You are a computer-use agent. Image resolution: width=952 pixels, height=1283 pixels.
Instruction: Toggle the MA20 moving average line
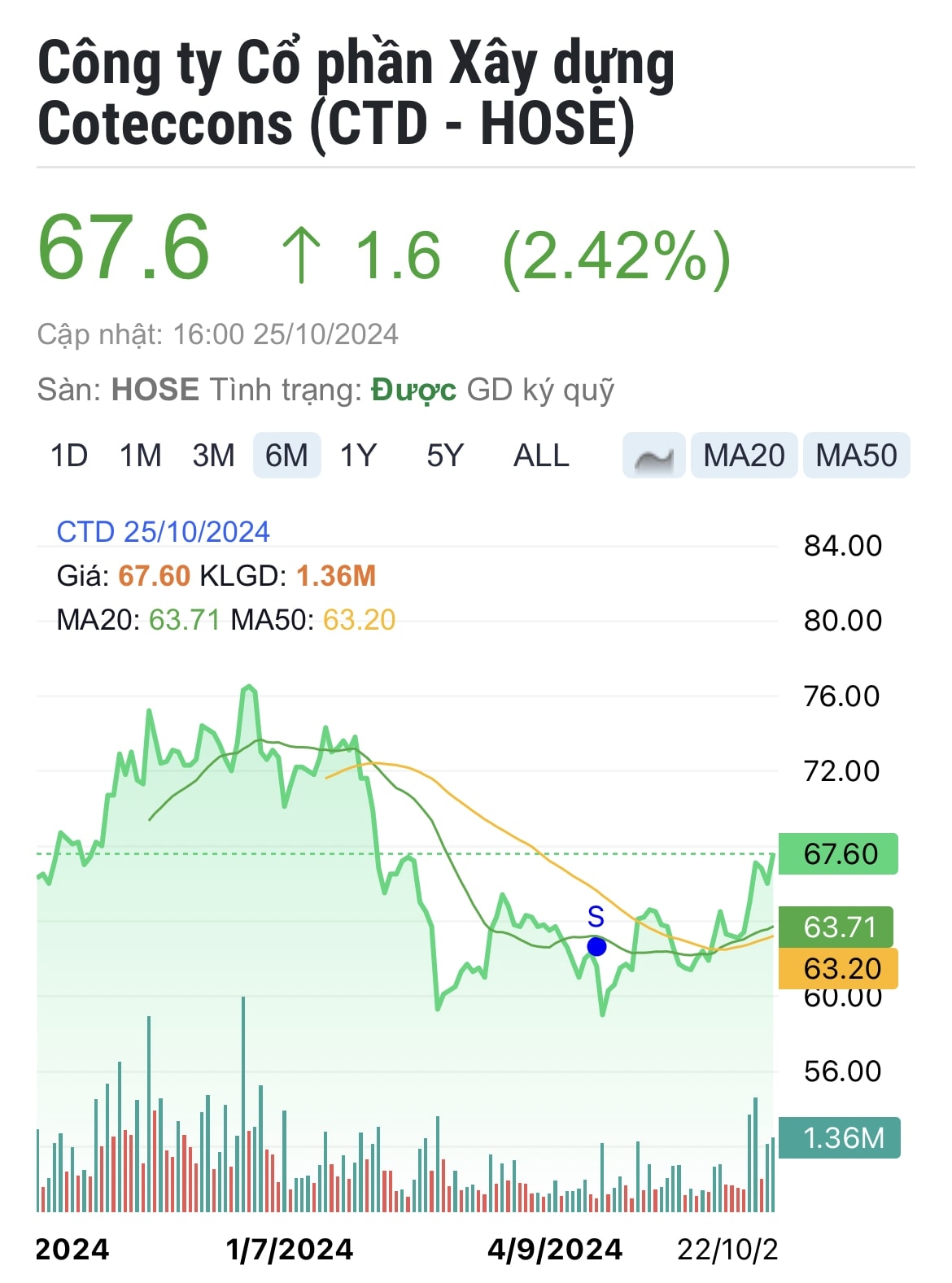point(744,456)
